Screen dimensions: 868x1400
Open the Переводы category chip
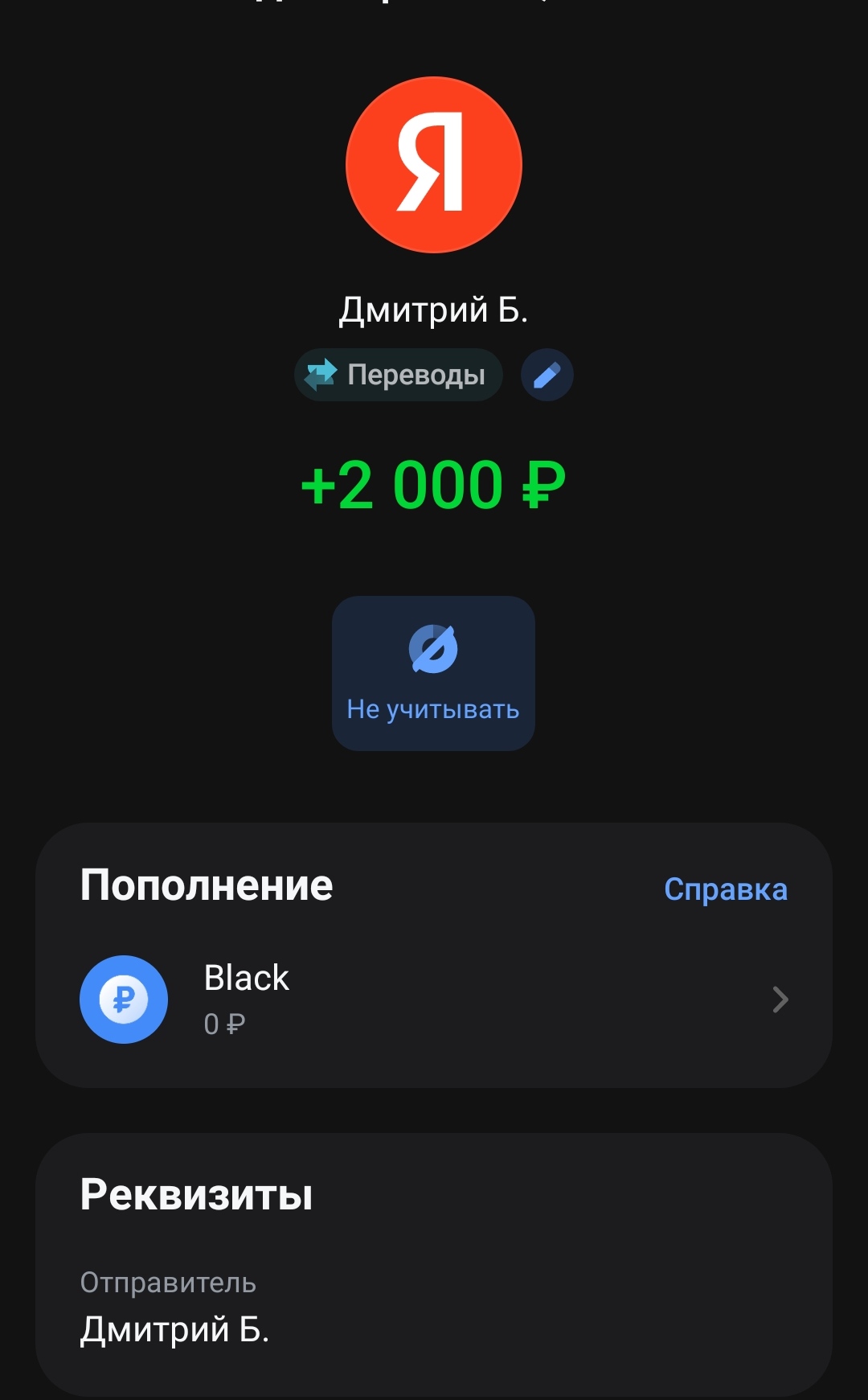[399, 375]
